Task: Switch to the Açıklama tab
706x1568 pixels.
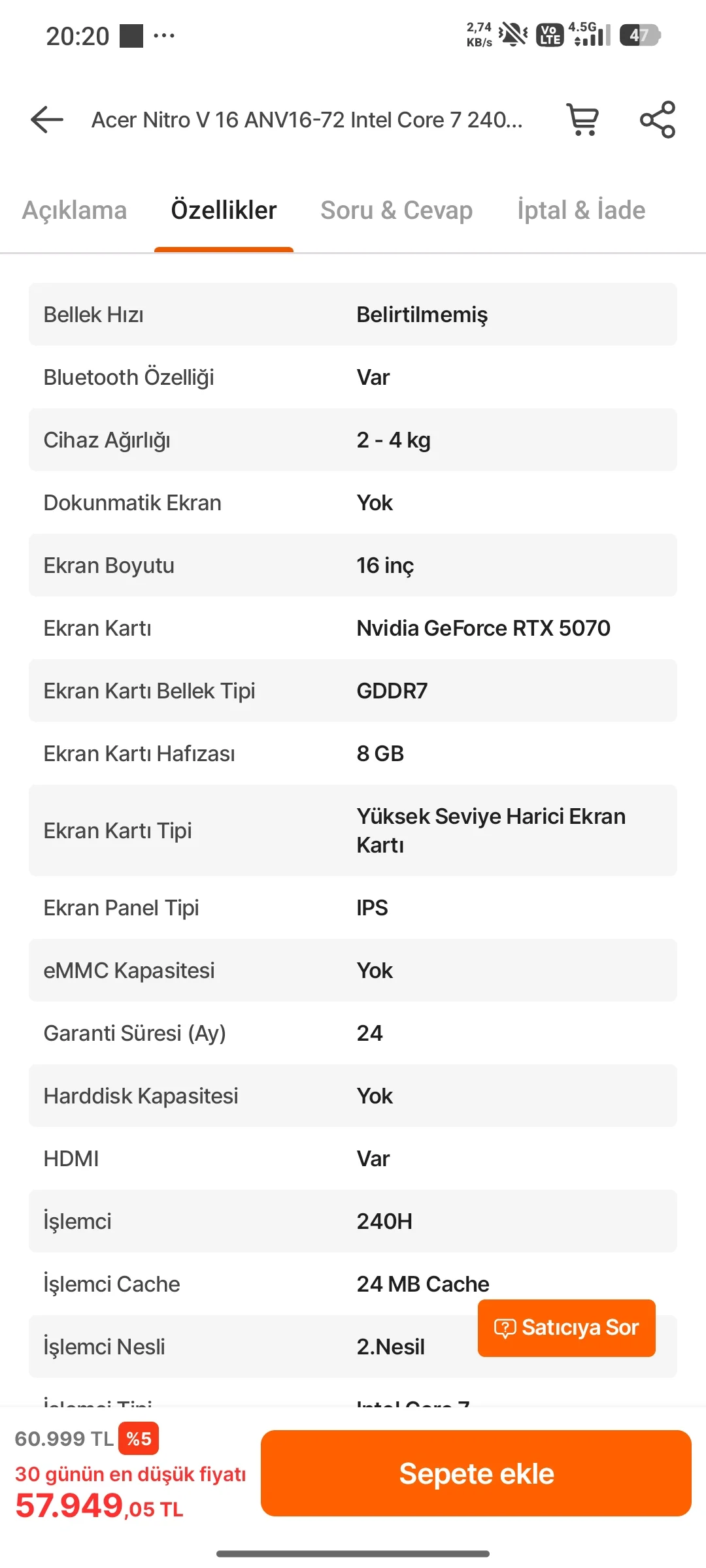Action: coord(75,210)
